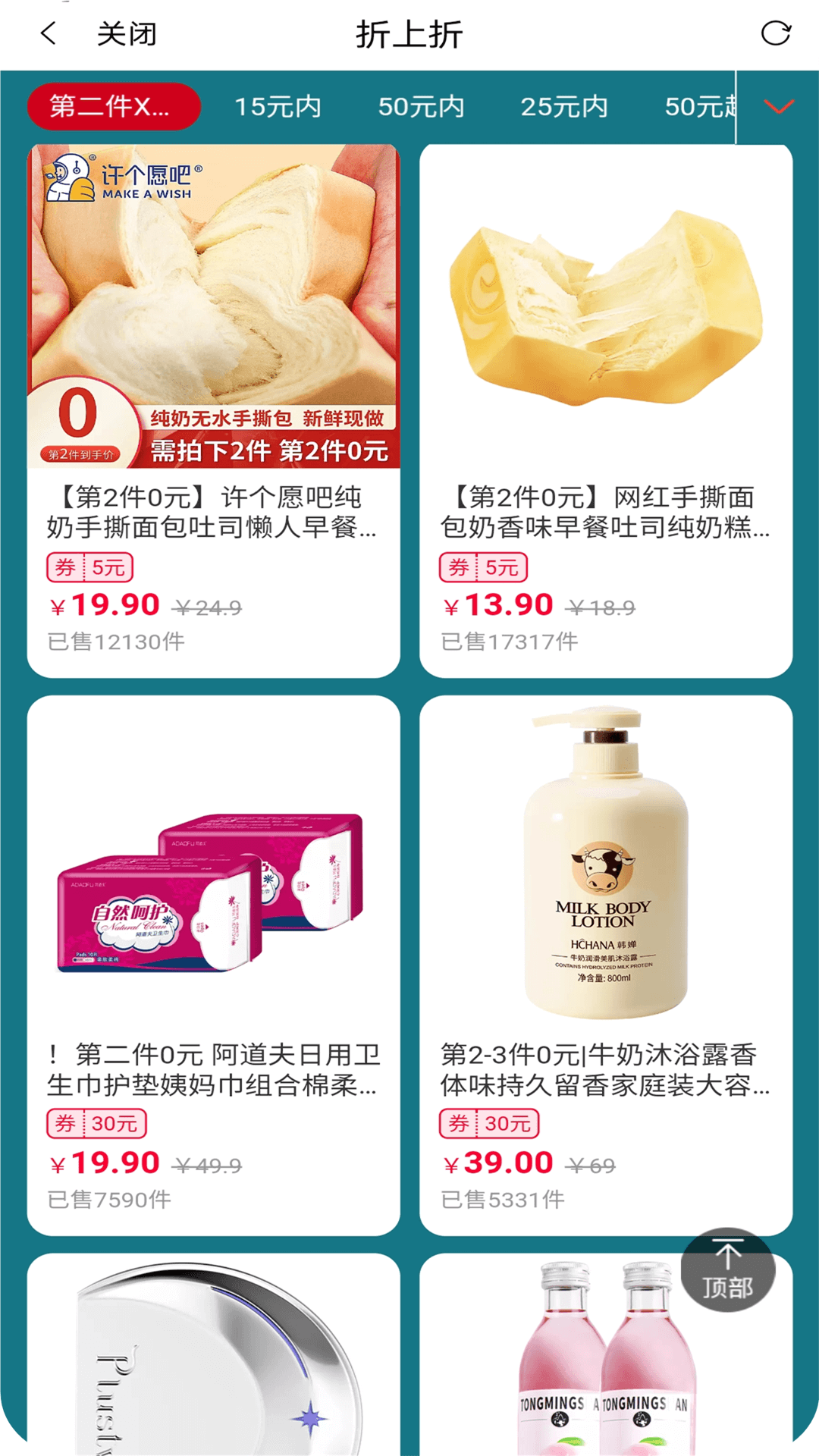Expand the category dropdown arrow
This screenshot has height=1456, width=819.
pos(779,107)
